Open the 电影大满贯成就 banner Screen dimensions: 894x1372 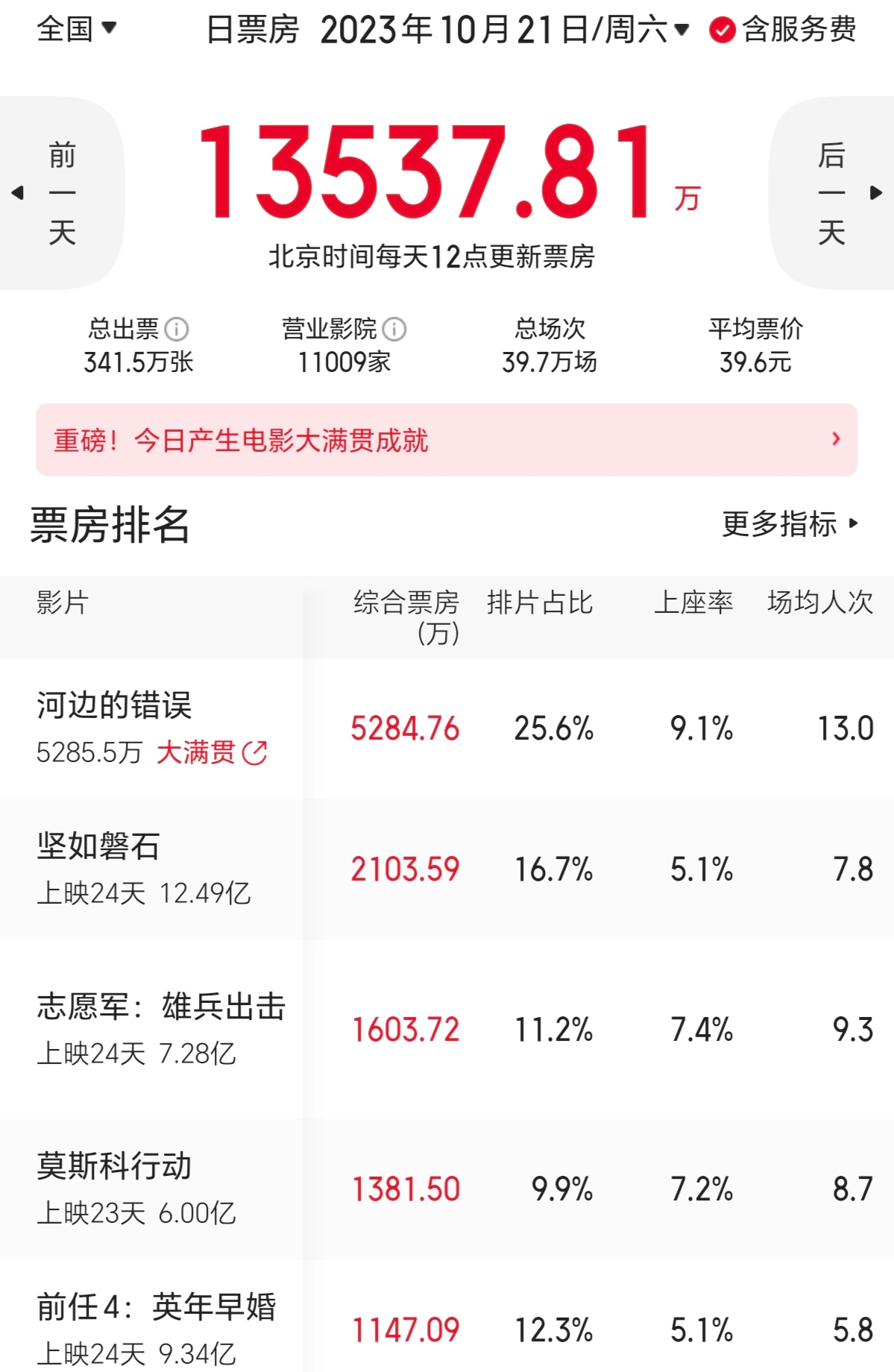pos(446,440)
